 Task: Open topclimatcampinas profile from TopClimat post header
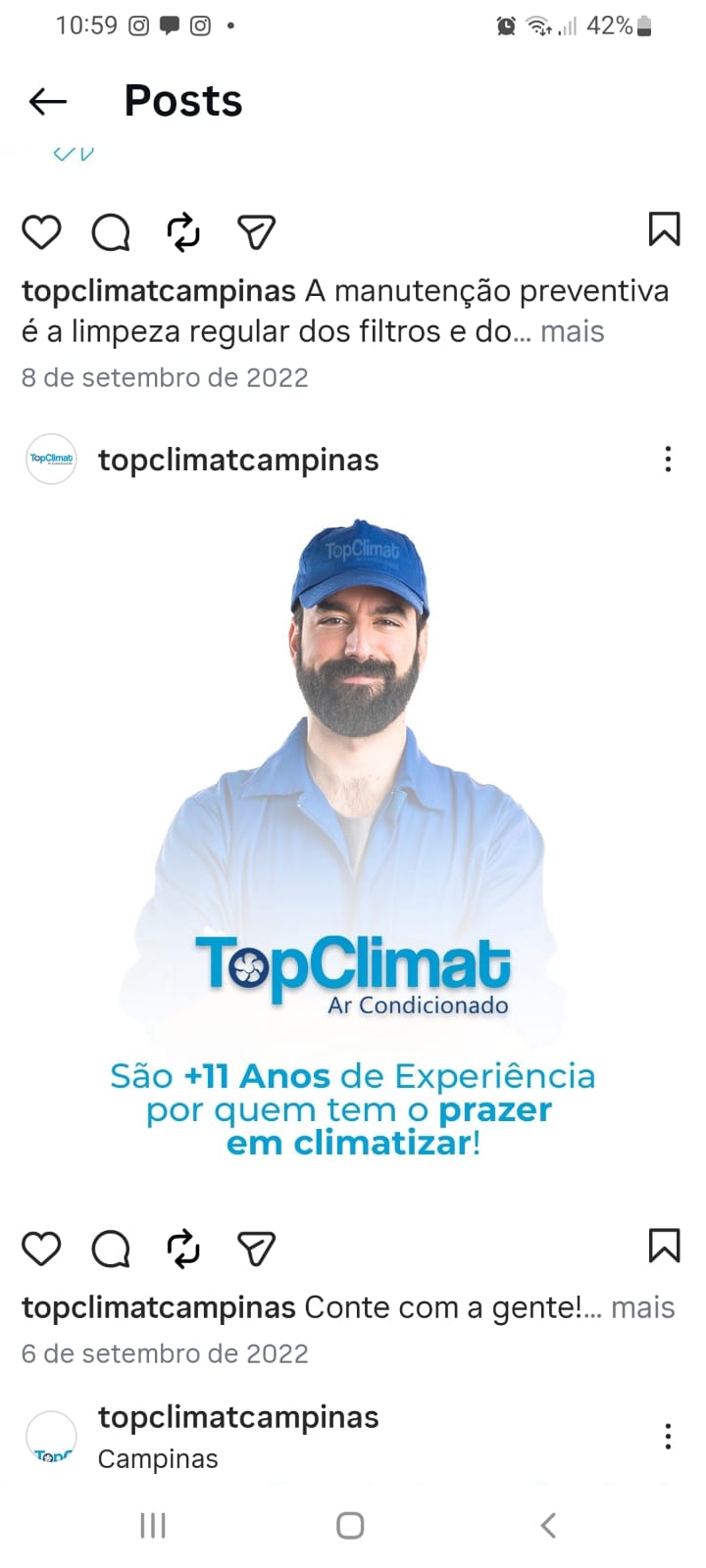pos(238,460)
